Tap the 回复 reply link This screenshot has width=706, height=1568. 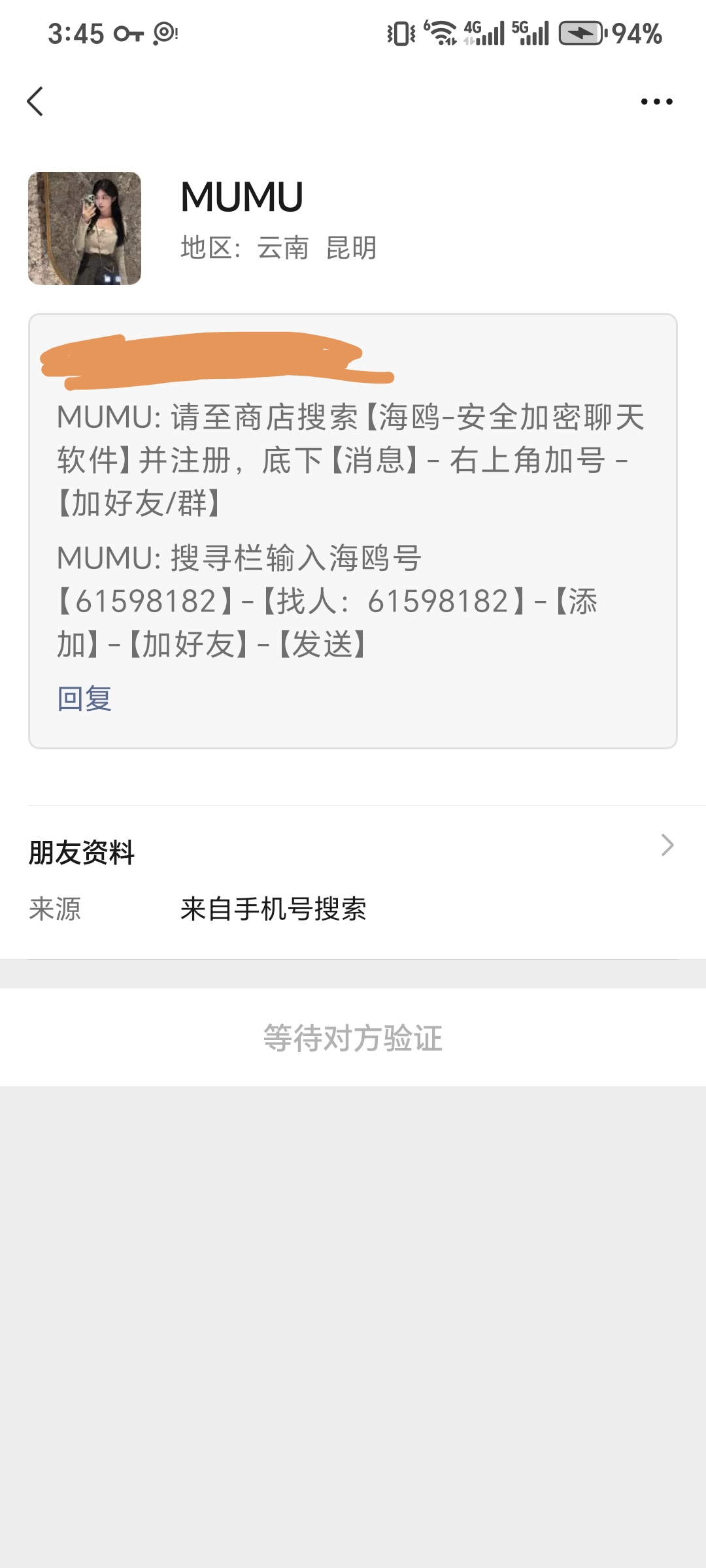click(84, 698)
